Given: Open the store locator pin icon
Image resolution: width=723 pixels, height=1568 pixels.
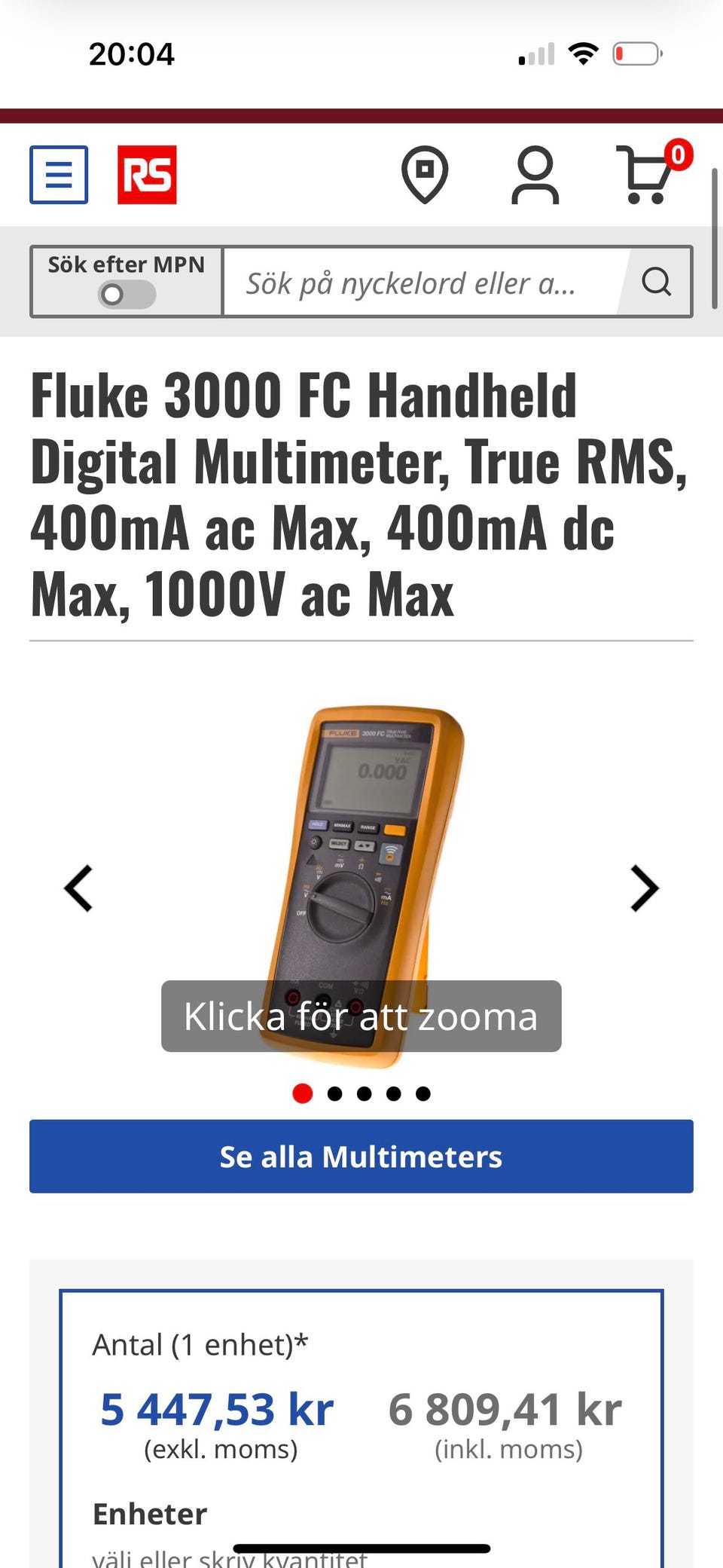Looking at the screenshot, I should (425, 175).
